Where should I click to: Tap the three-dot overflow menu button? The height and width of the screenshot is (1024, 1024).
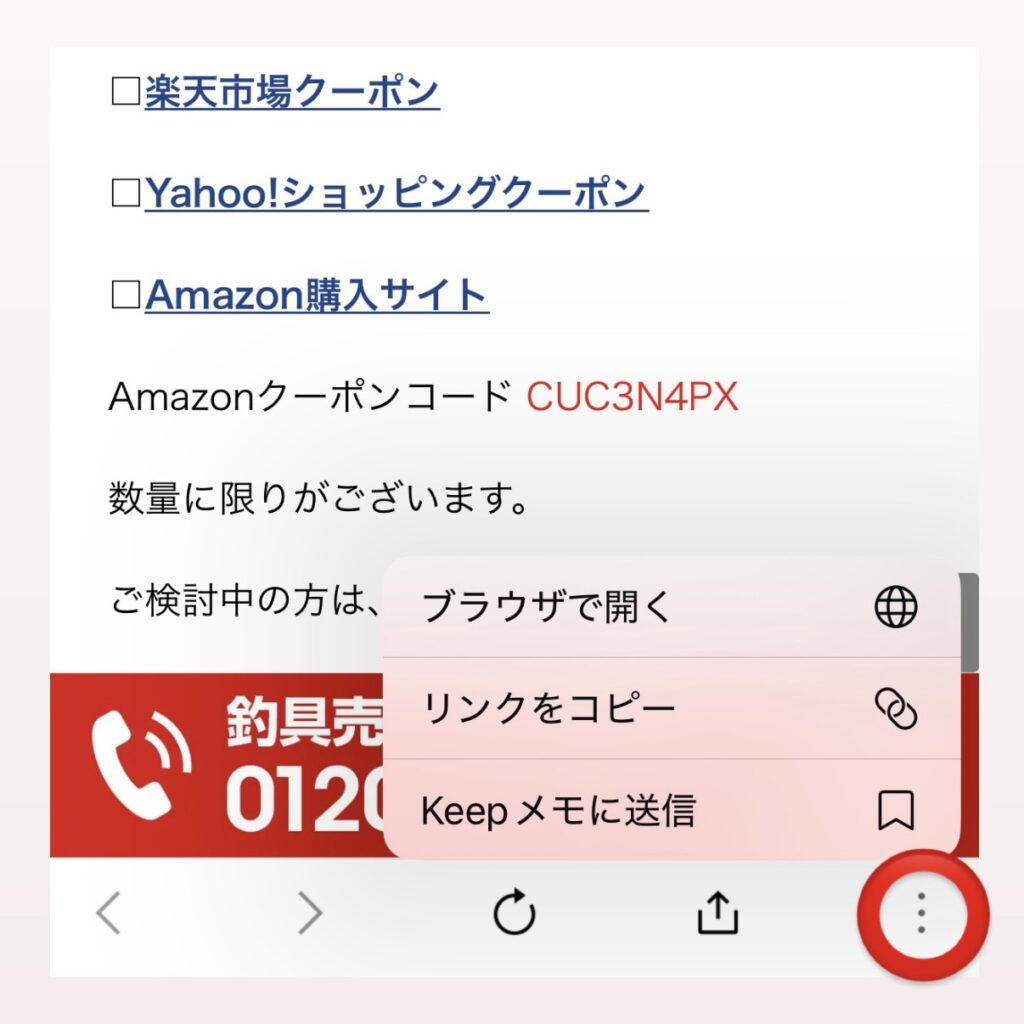coord(922,913)
